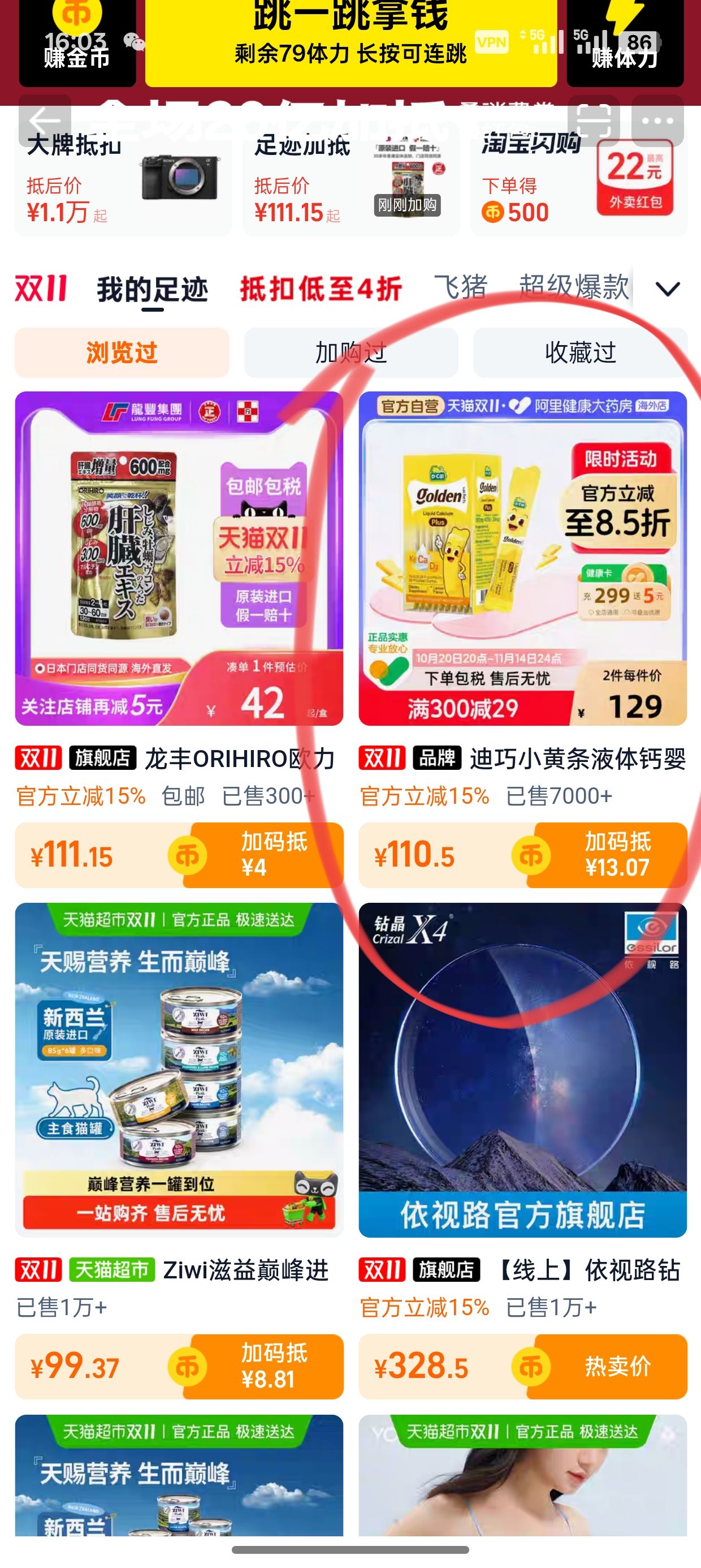
Task: Enable the 收藏过 filter
Action: click(579, 353)
